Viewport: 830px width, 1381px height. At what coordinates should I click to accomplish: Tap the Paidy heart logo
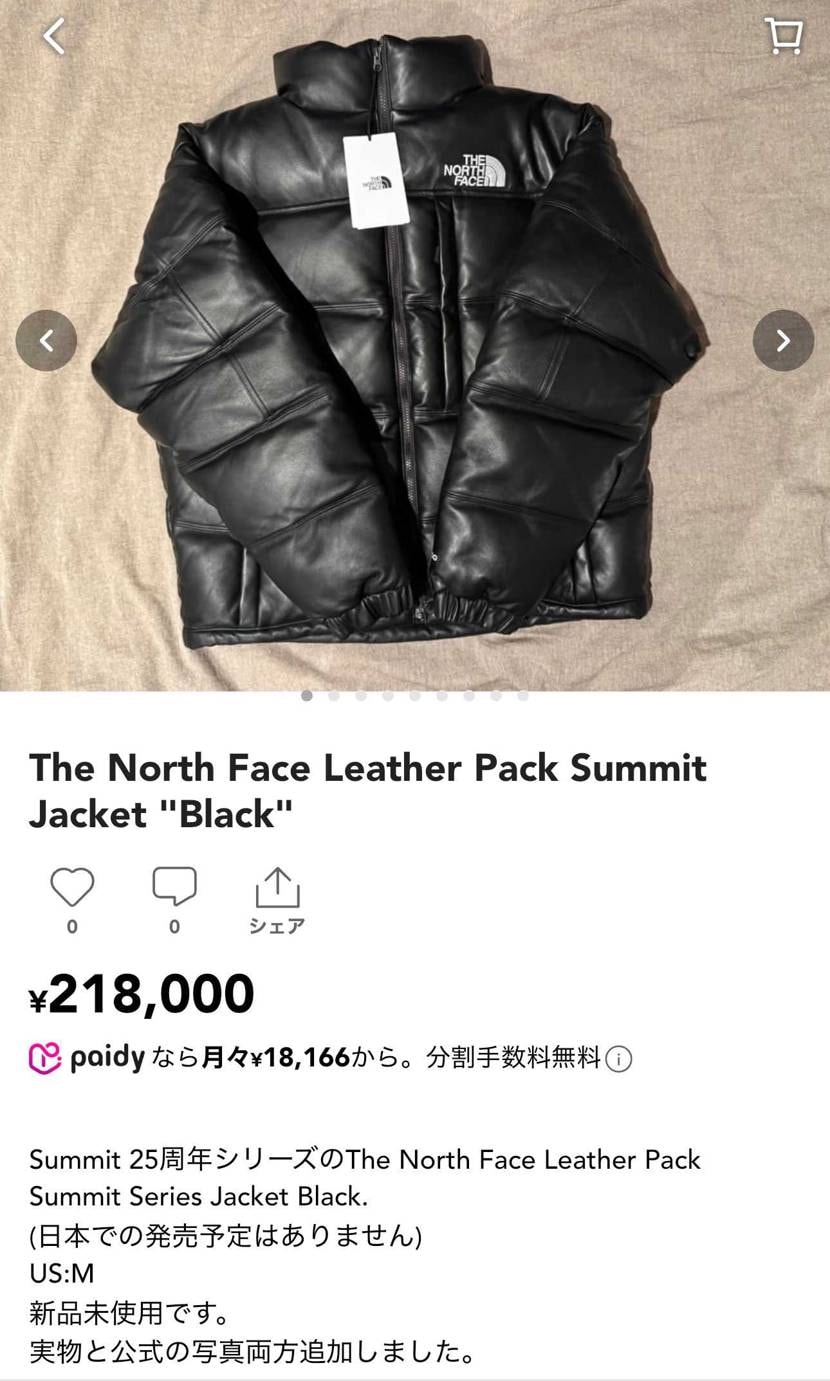tap(44, 1056)
